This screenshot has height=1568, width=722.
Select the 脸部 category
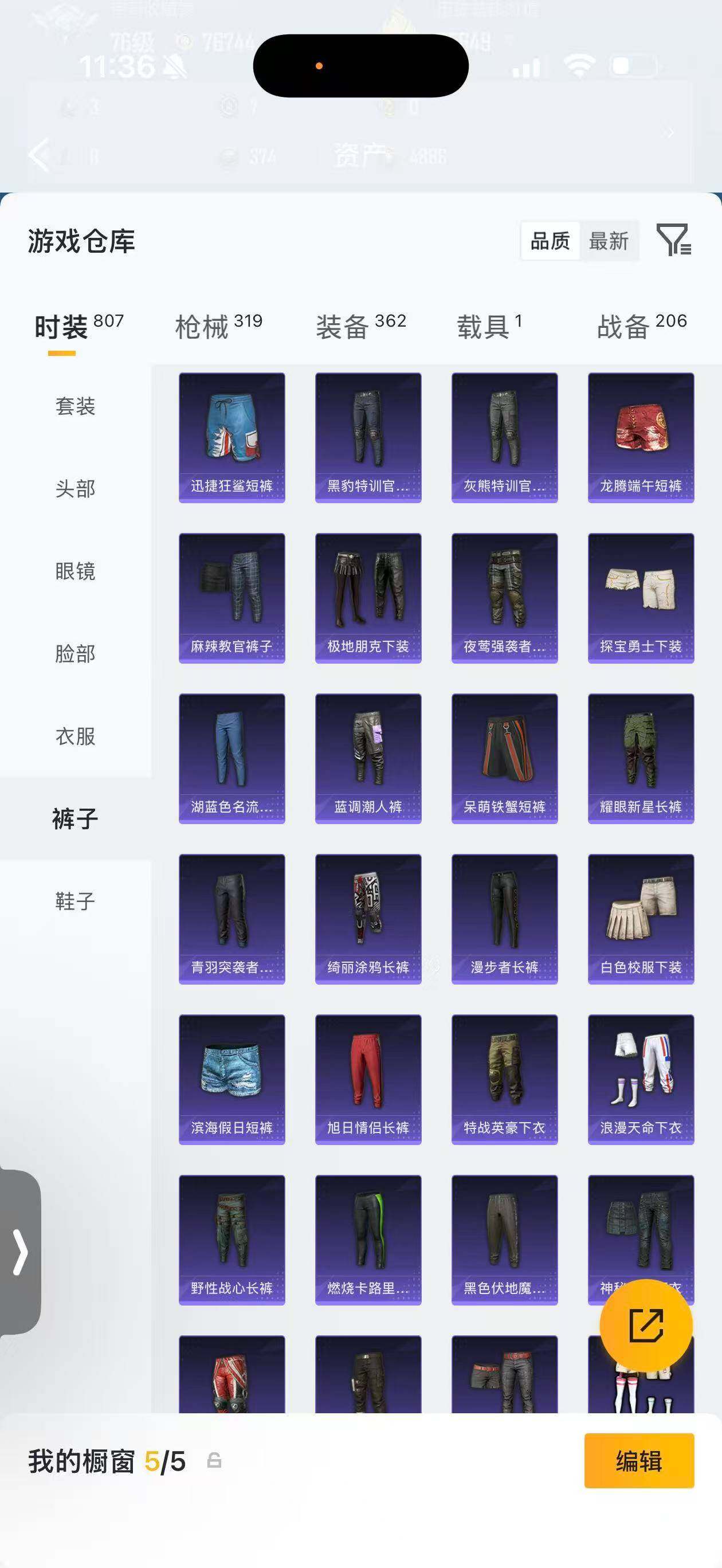coord(76,654)
